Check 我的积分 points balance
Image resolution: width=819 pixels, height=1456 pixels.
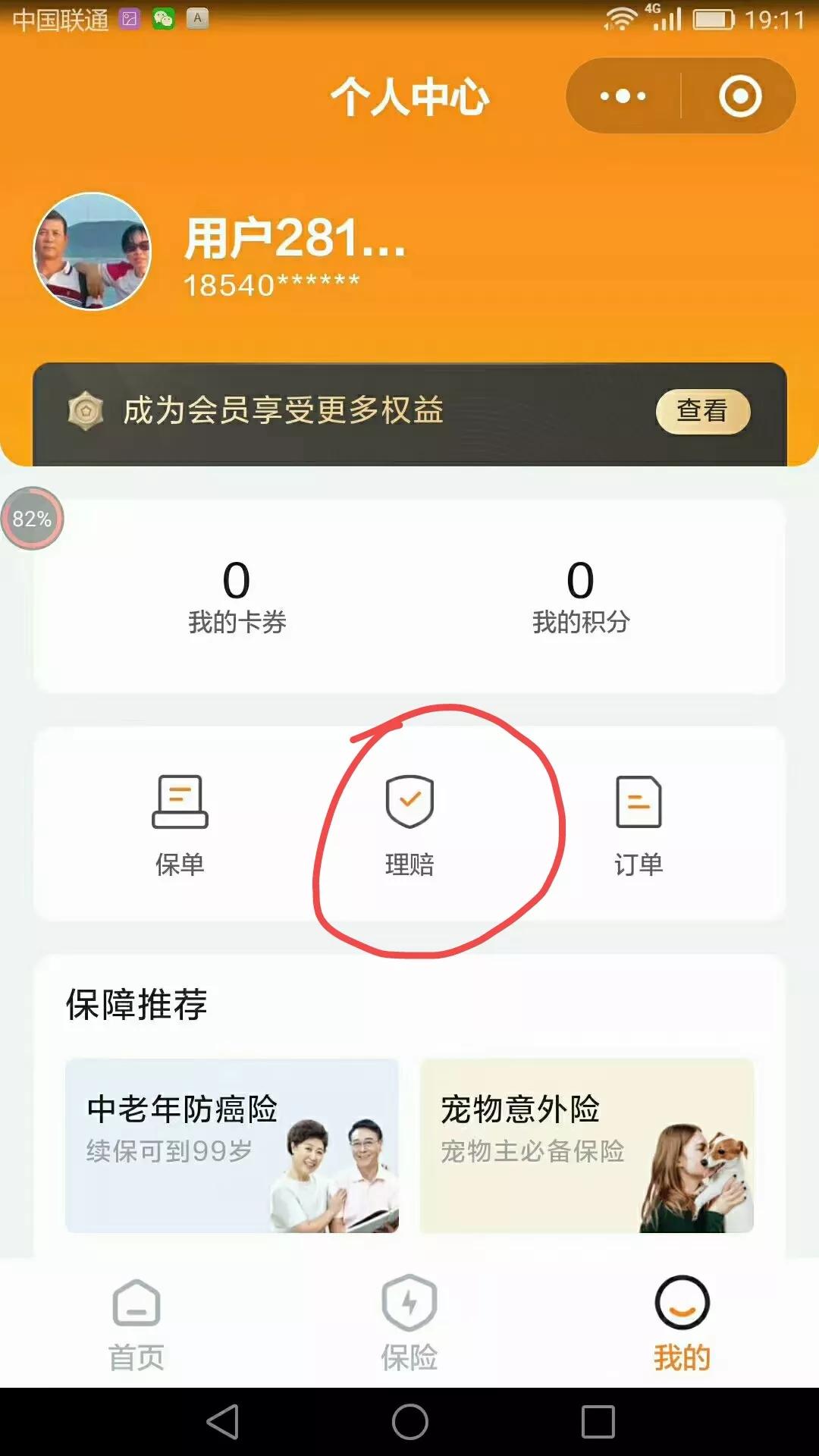(x=580, y=599)
